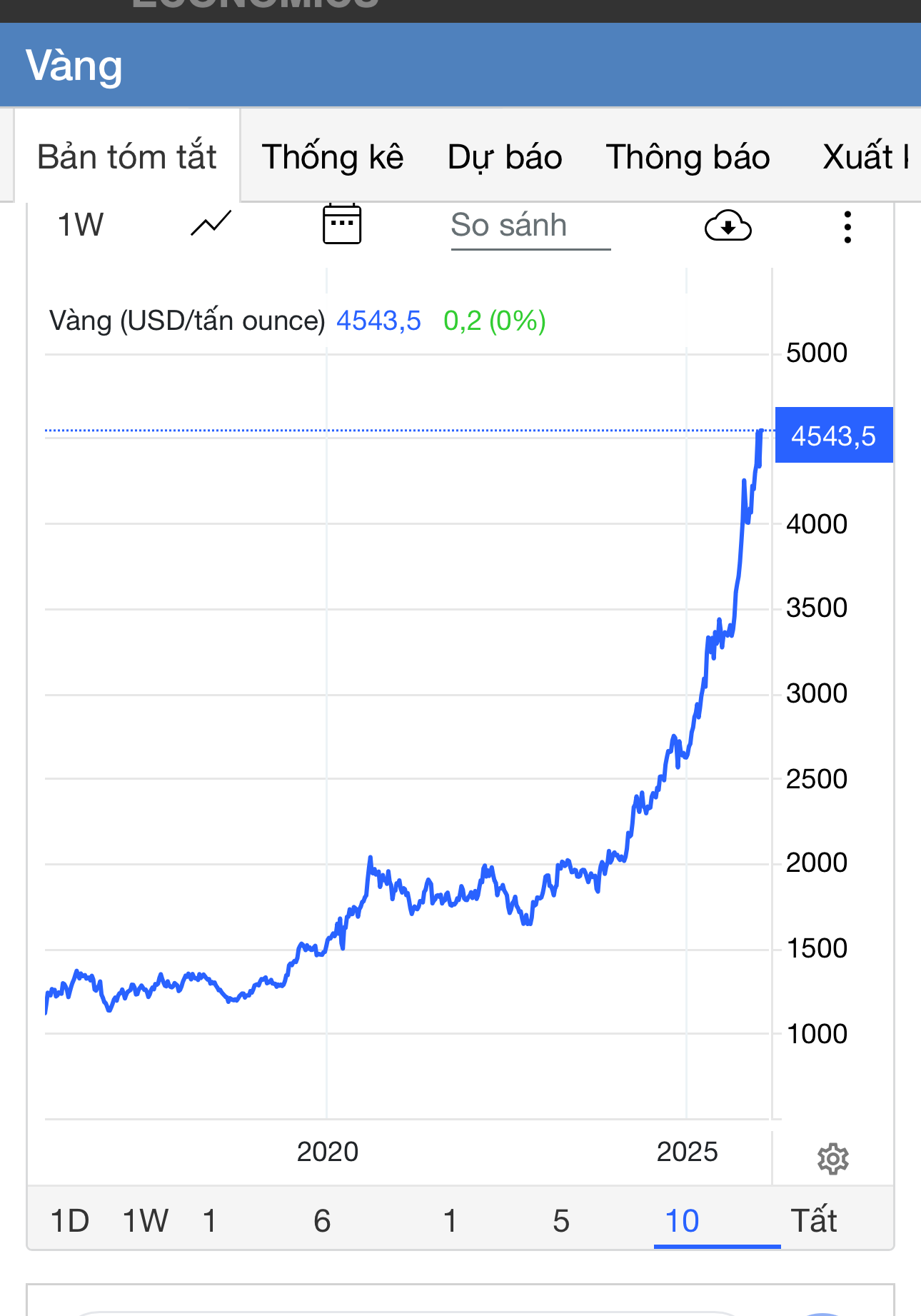Open the 1W interval selector in chart toolbar
921x1316 pixels.
pyautogui.click(x=80, y=226)
